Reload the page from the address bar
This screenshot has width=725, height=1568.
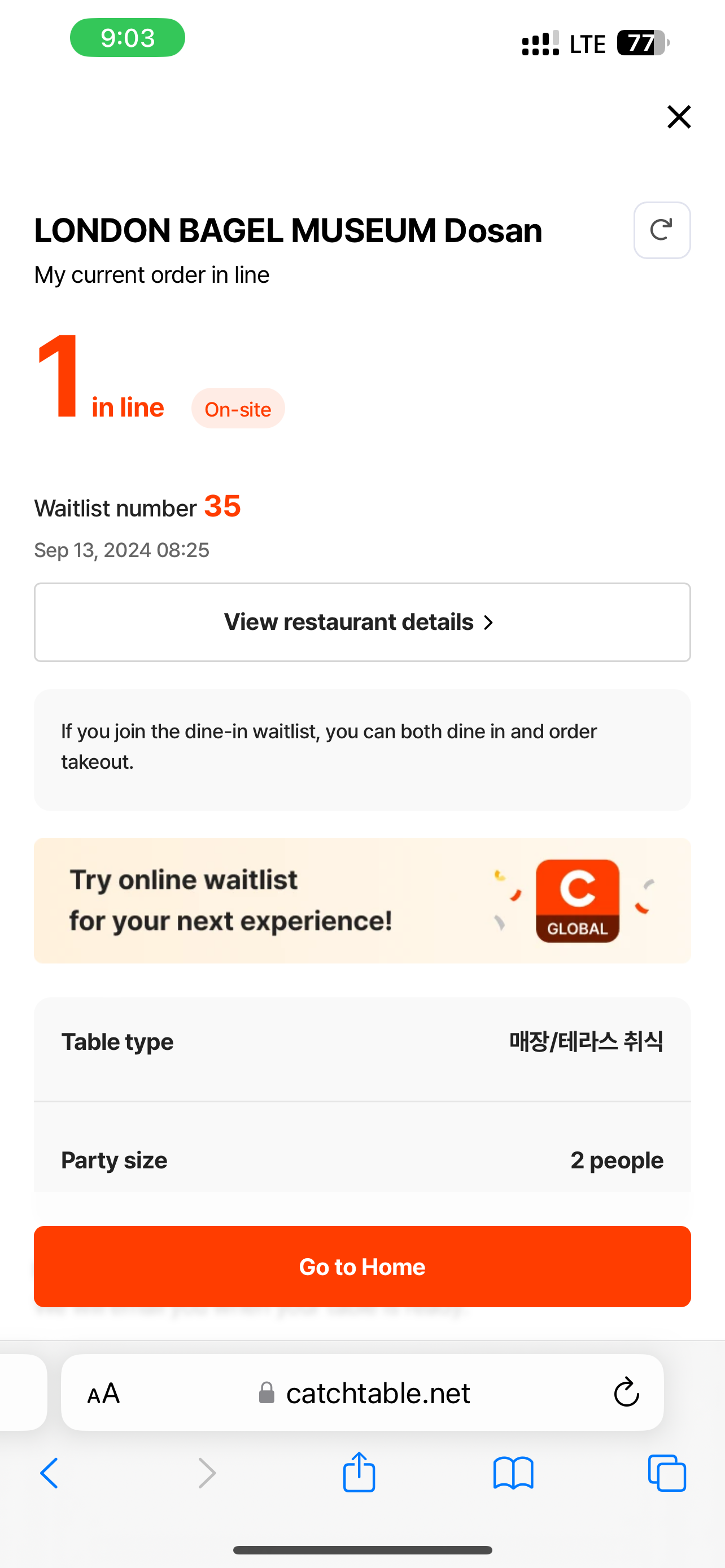(626, 1392)
